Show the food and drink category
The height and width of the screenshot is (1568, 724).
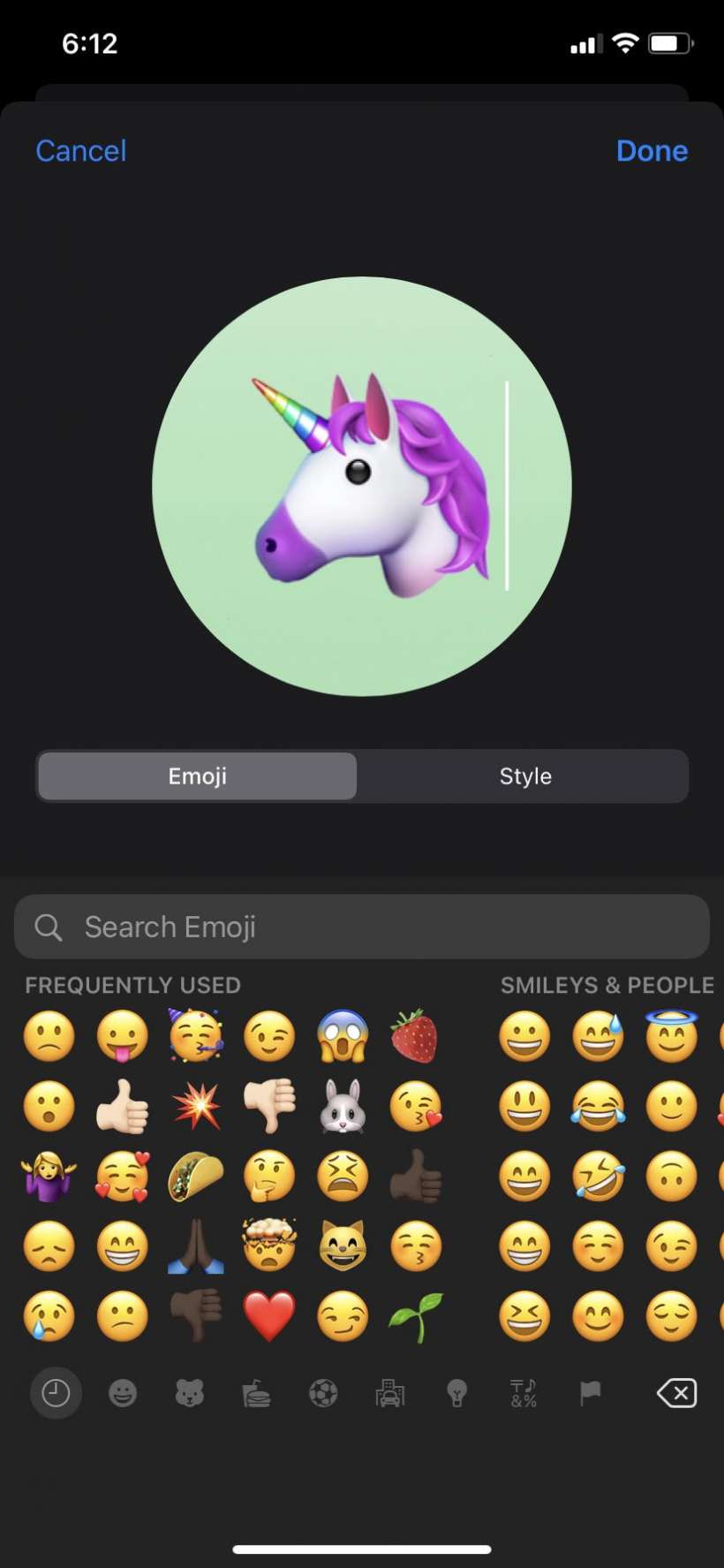(x=257, y=1394)
